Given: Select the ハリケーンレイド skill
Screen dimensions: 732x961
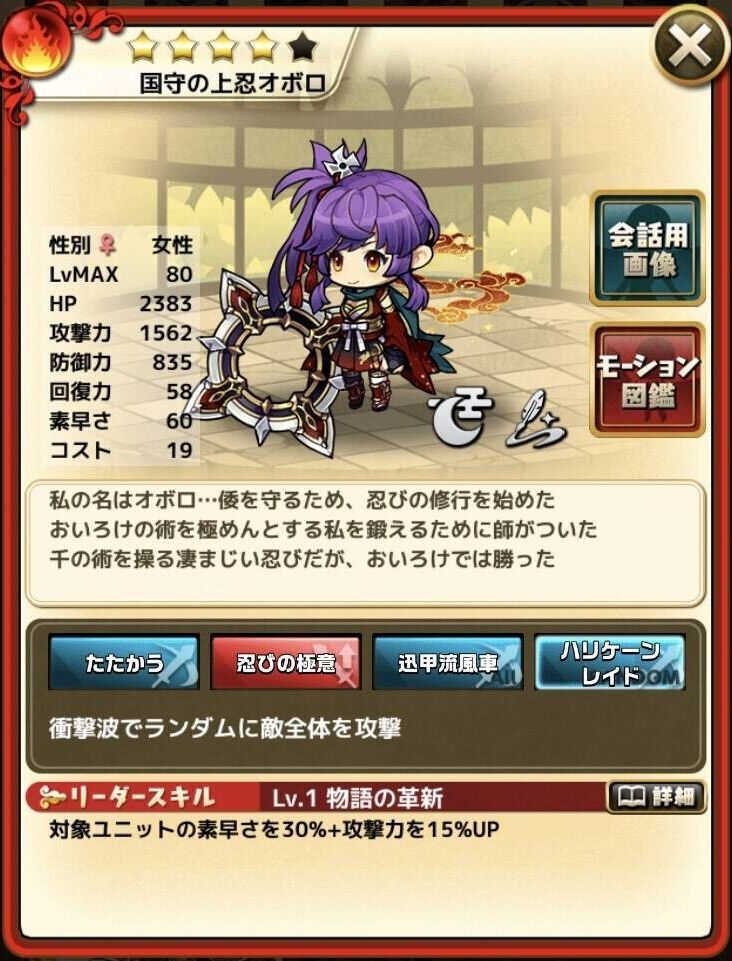Looking at the screenshot, I should pyautogui.click(x=609, y=663).
